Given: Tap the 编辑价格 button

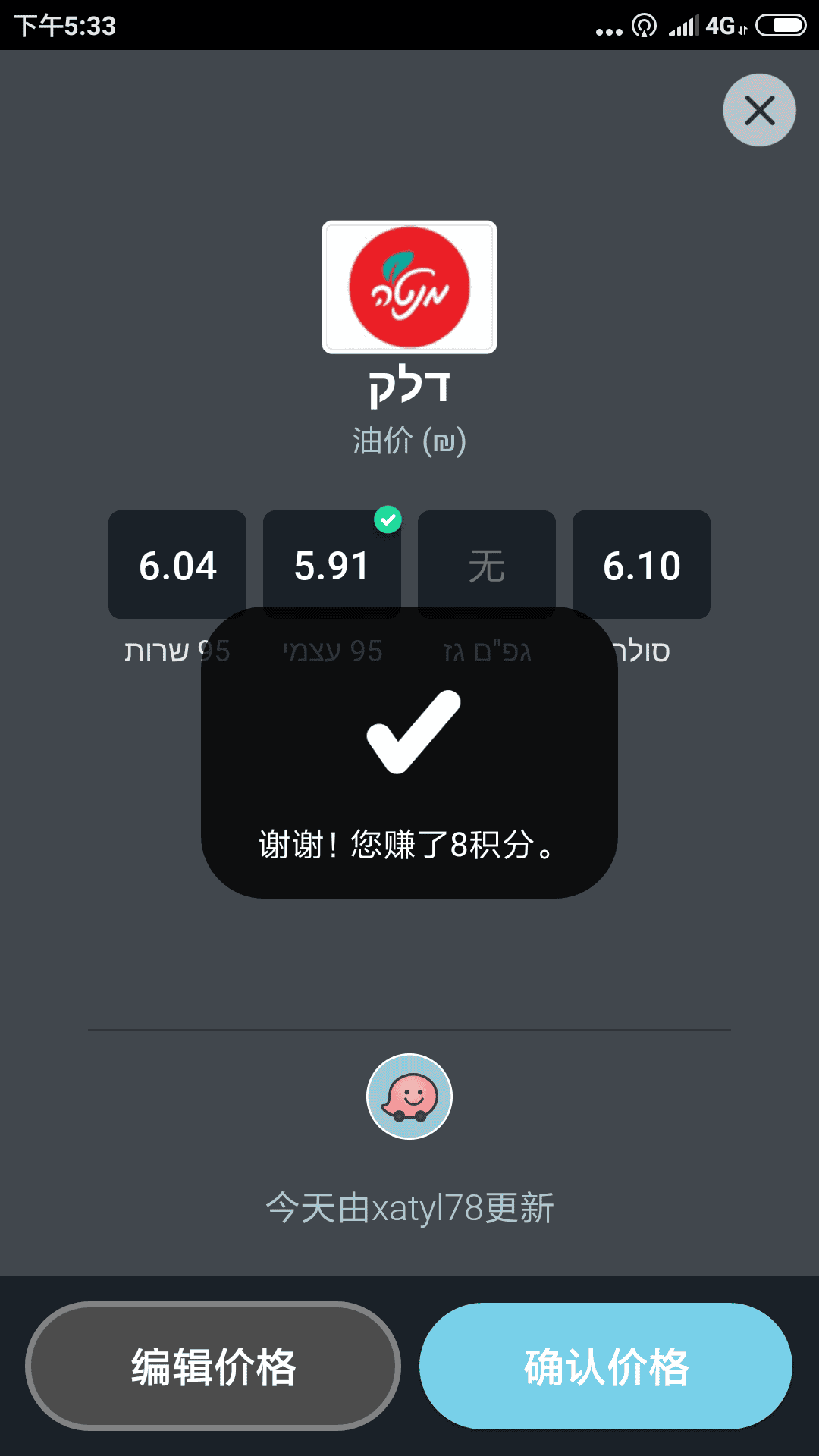Looking at the screenshot, I should [213, 1366].
